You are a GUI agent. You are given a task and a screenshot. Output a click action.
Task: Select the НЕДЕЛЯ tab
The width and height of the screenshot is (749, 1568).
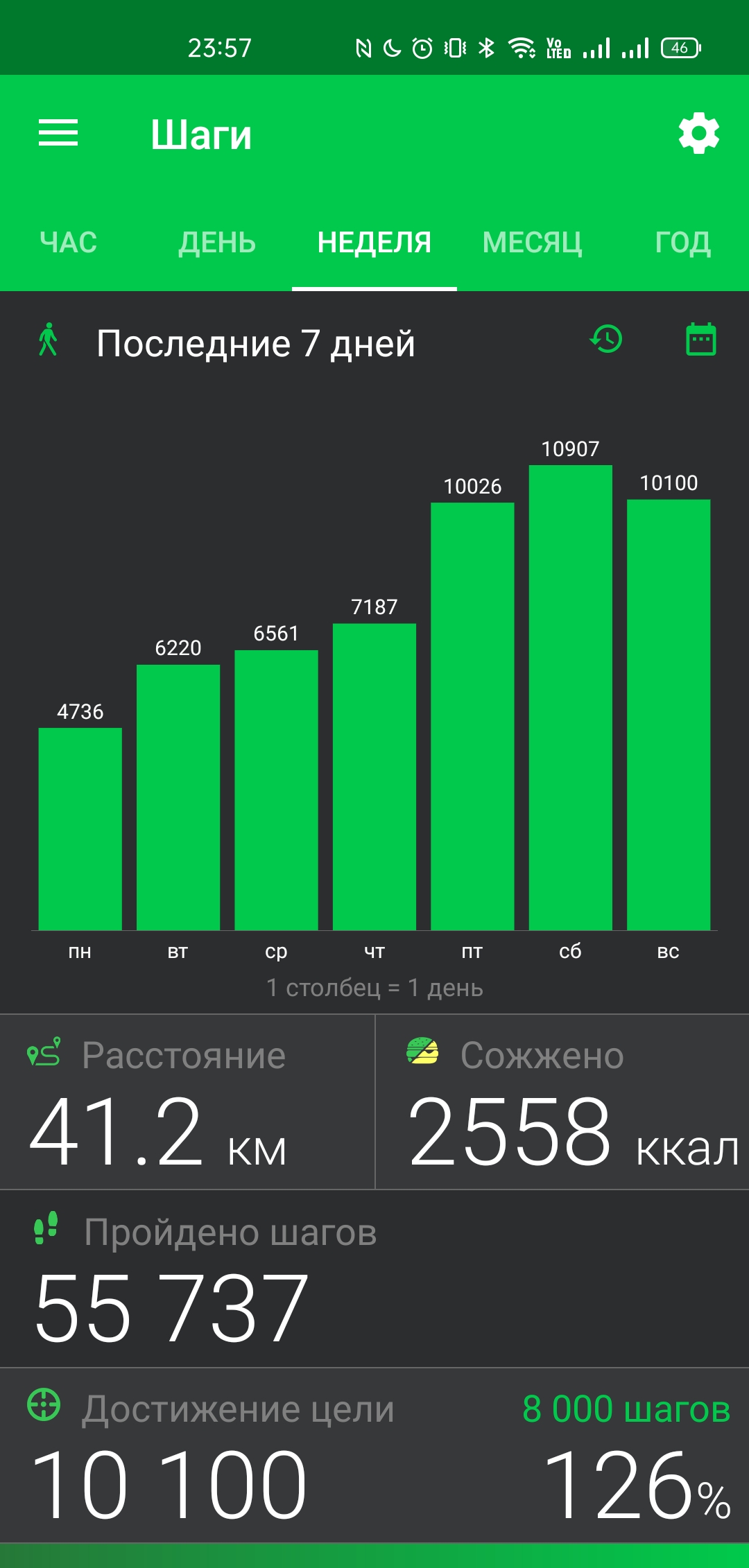[x=374, y=243]
